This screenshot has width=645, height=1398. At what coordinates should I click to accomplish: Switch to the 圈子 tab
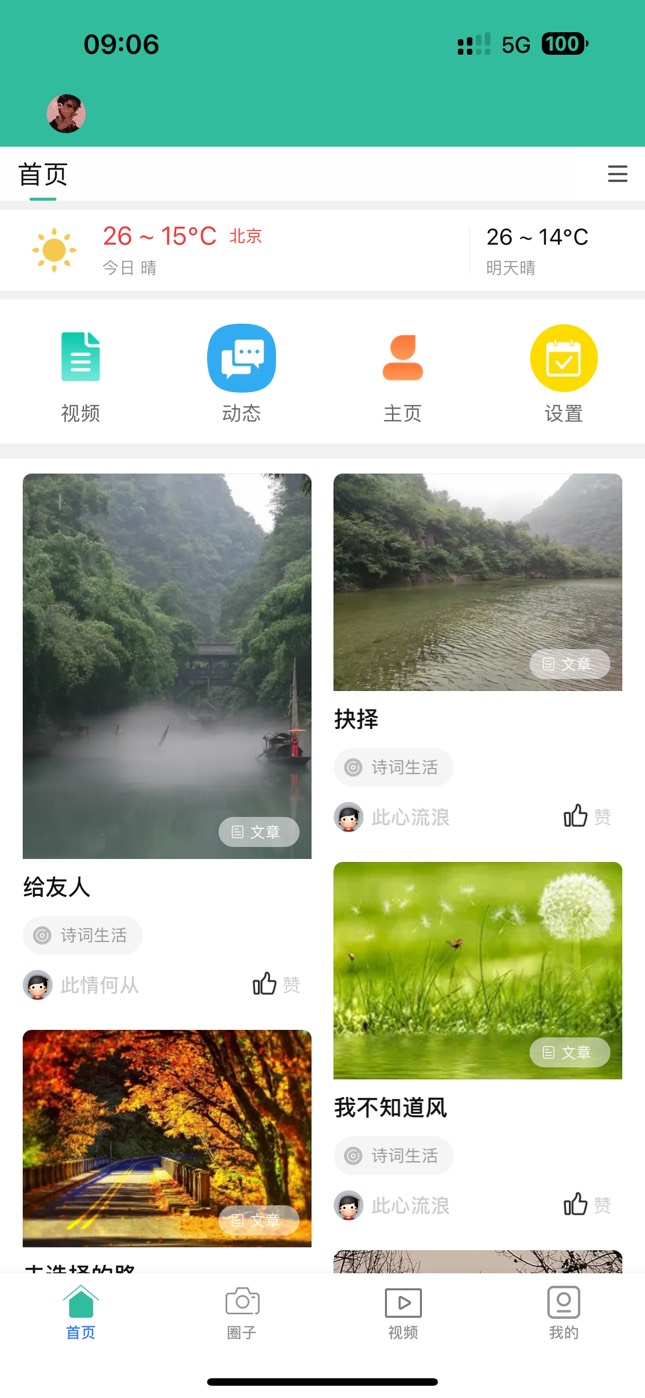click(242, 1313)
